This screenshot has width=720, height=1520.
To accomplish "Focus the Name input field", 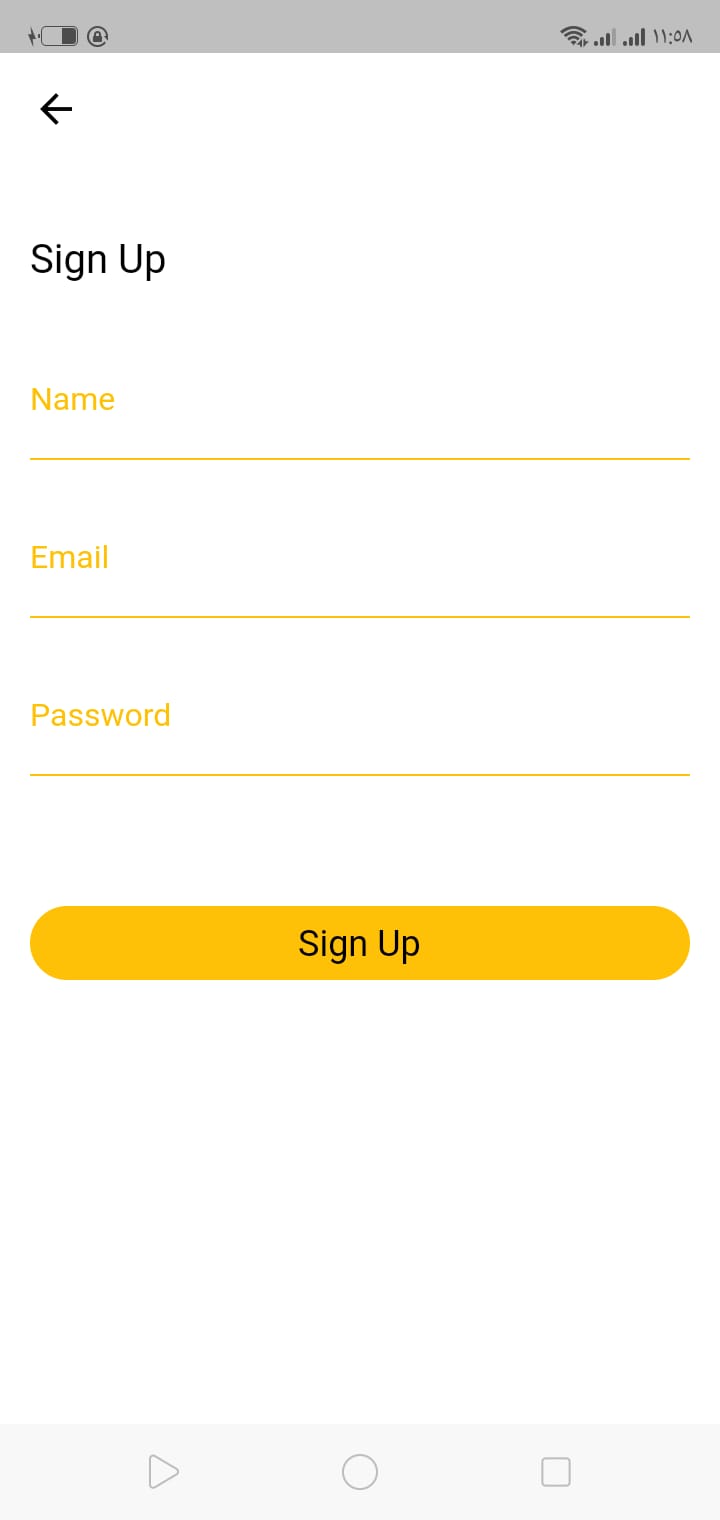I will pyautogui.click(x=360, y=430).
